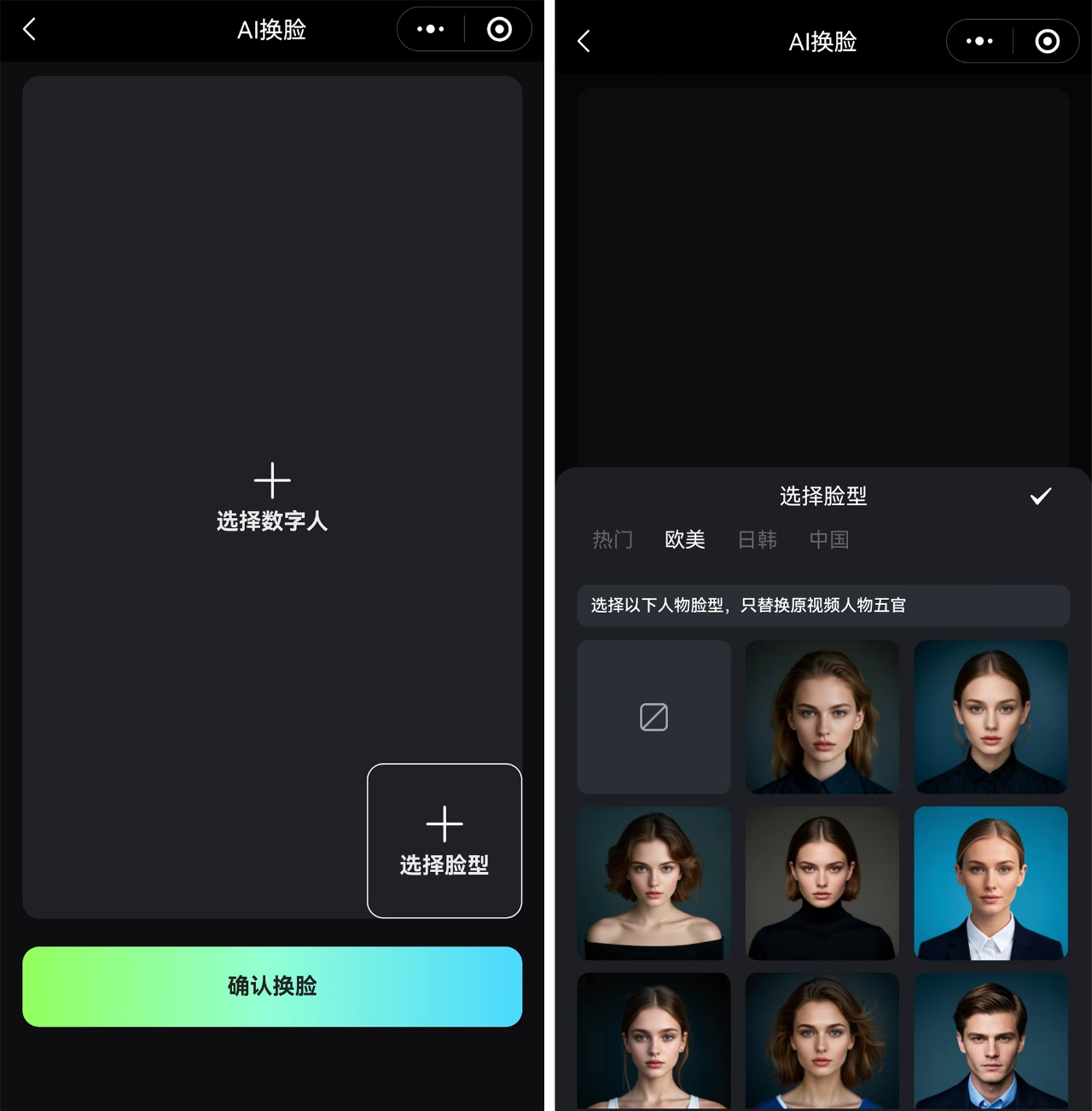1092x1111 pixels.
Task: Select the woman in a black turtleneck
Action: 822,883
